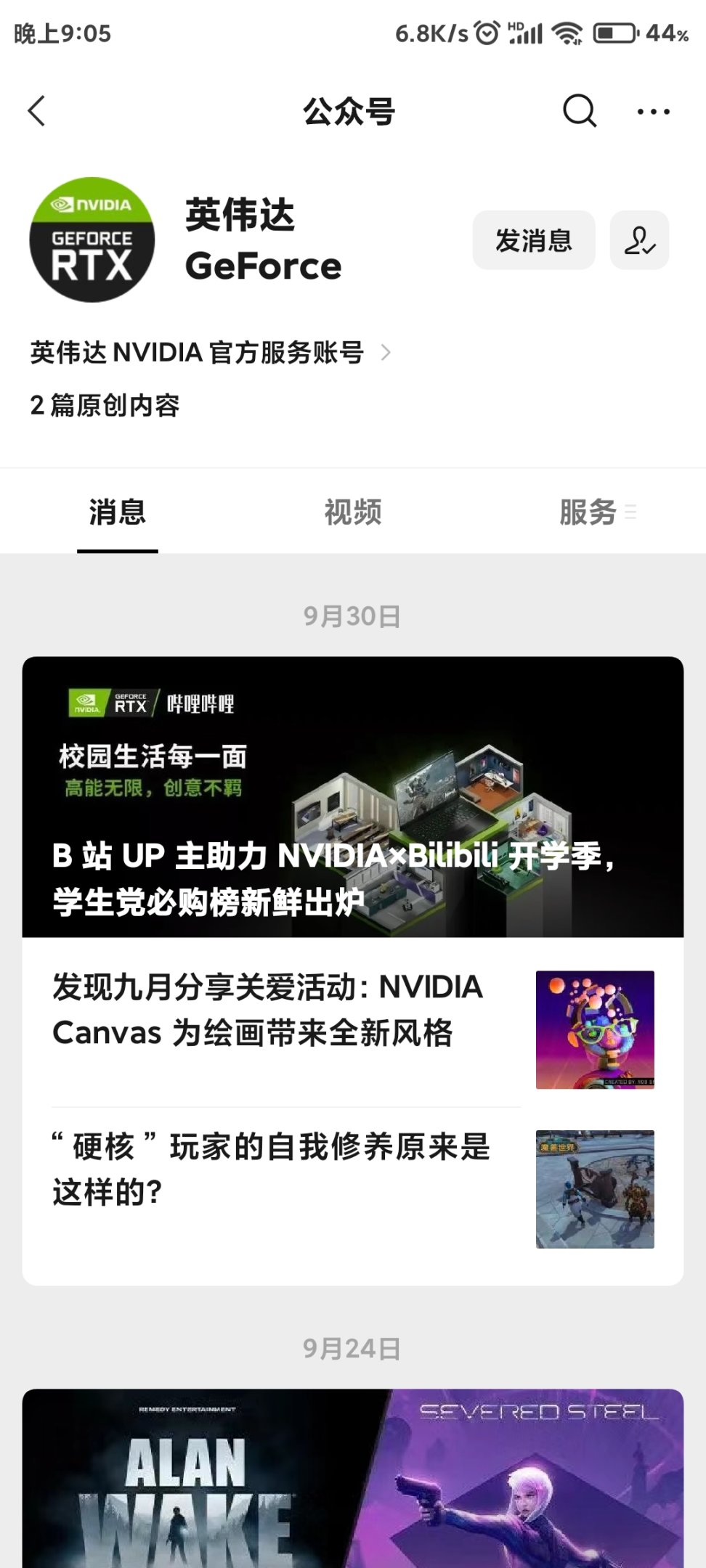706x1568 pixels.
Task: Open search in the official account
Action: coord(580,112)
